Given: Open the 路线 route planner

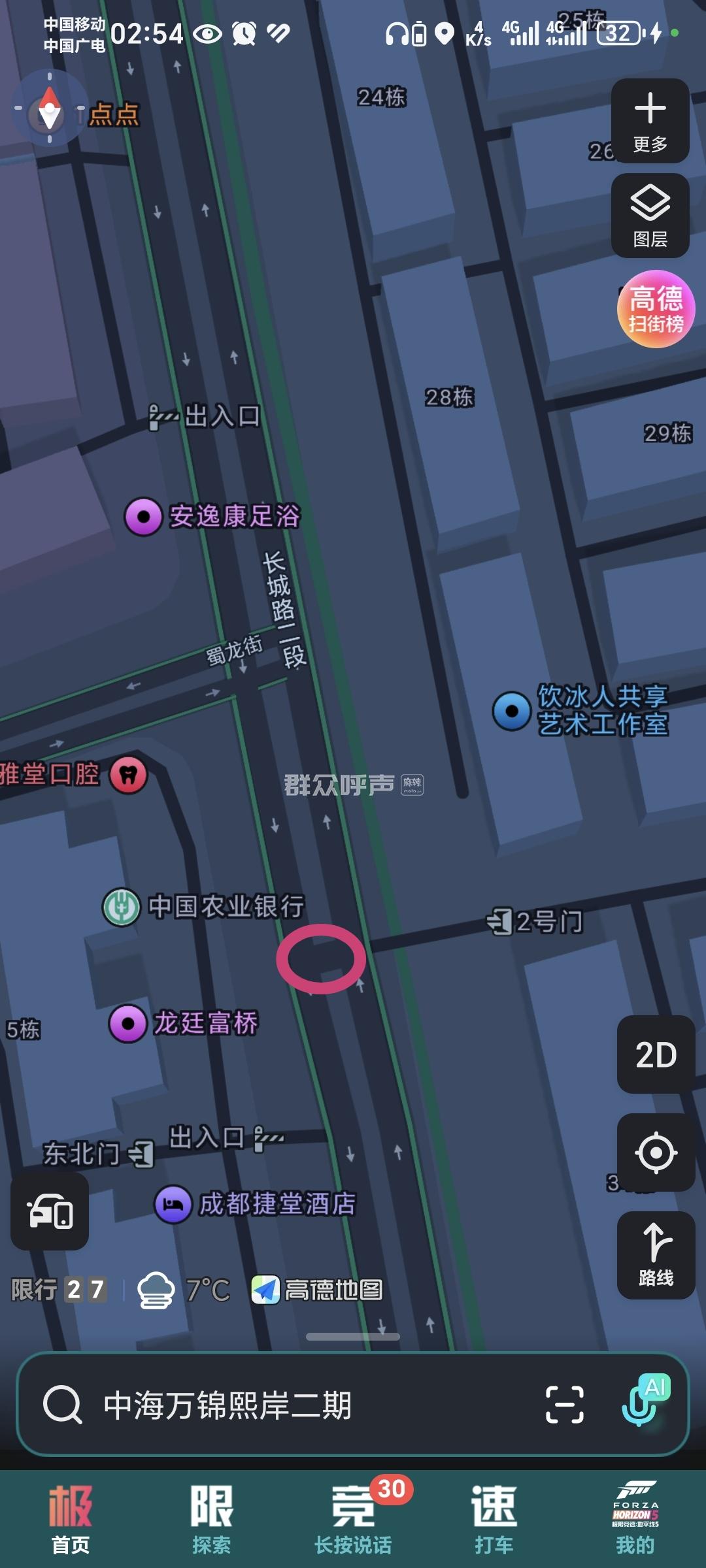Looking at the screenshot, I should (x=656, y=1254).
